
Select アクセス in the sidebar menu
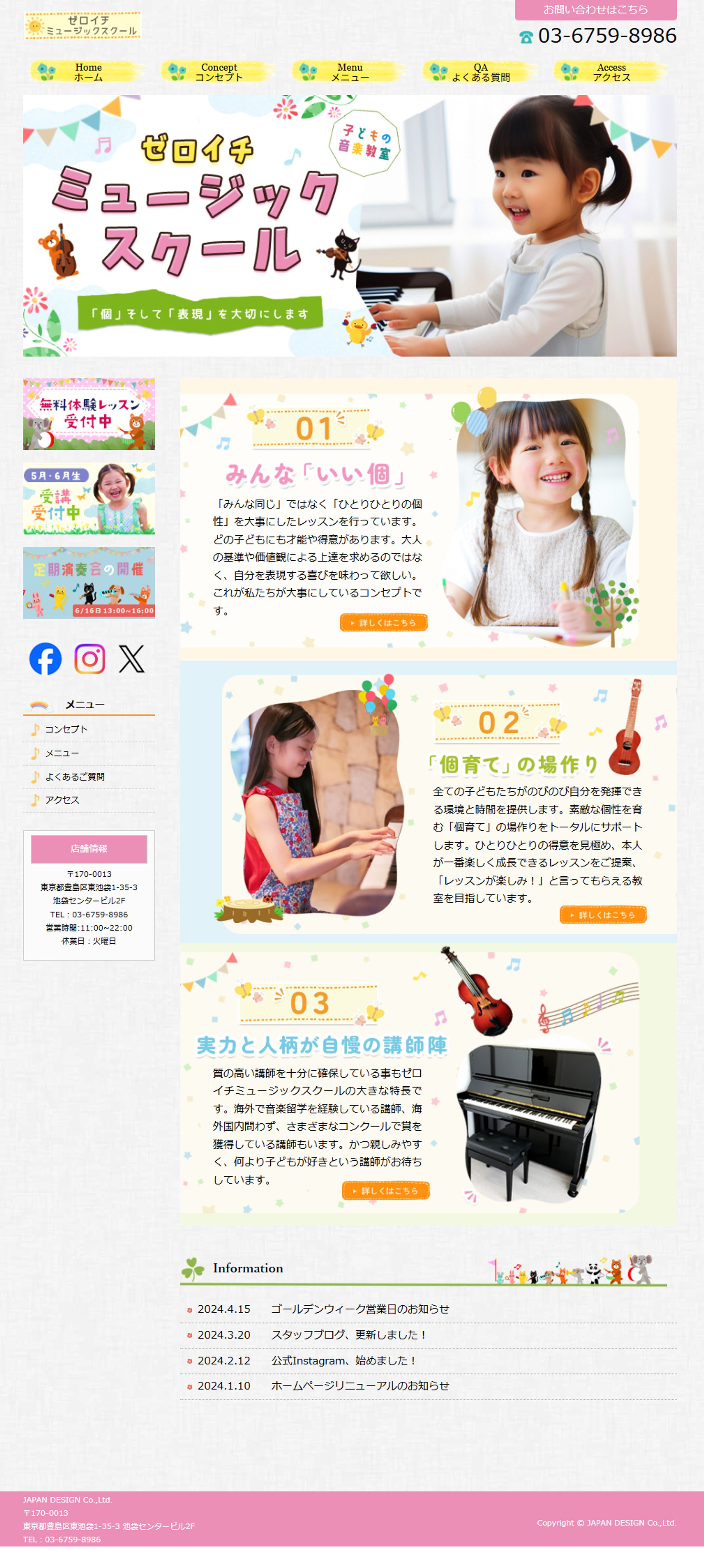[x=62, y=800]
